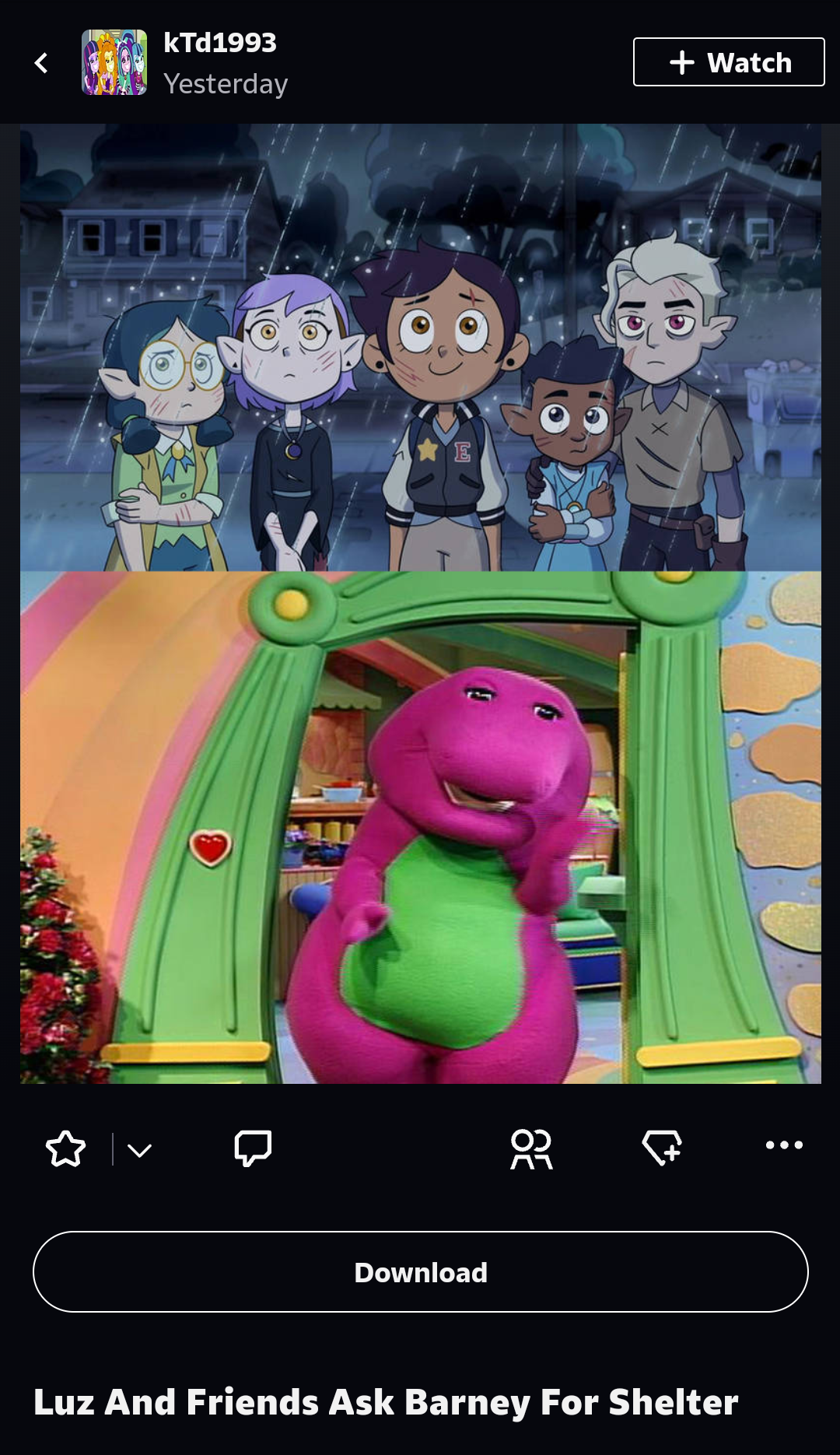This screenshot has height=1455, width=840.
Task: Favourite this deviation with the star
Action: pos(65,1148)
